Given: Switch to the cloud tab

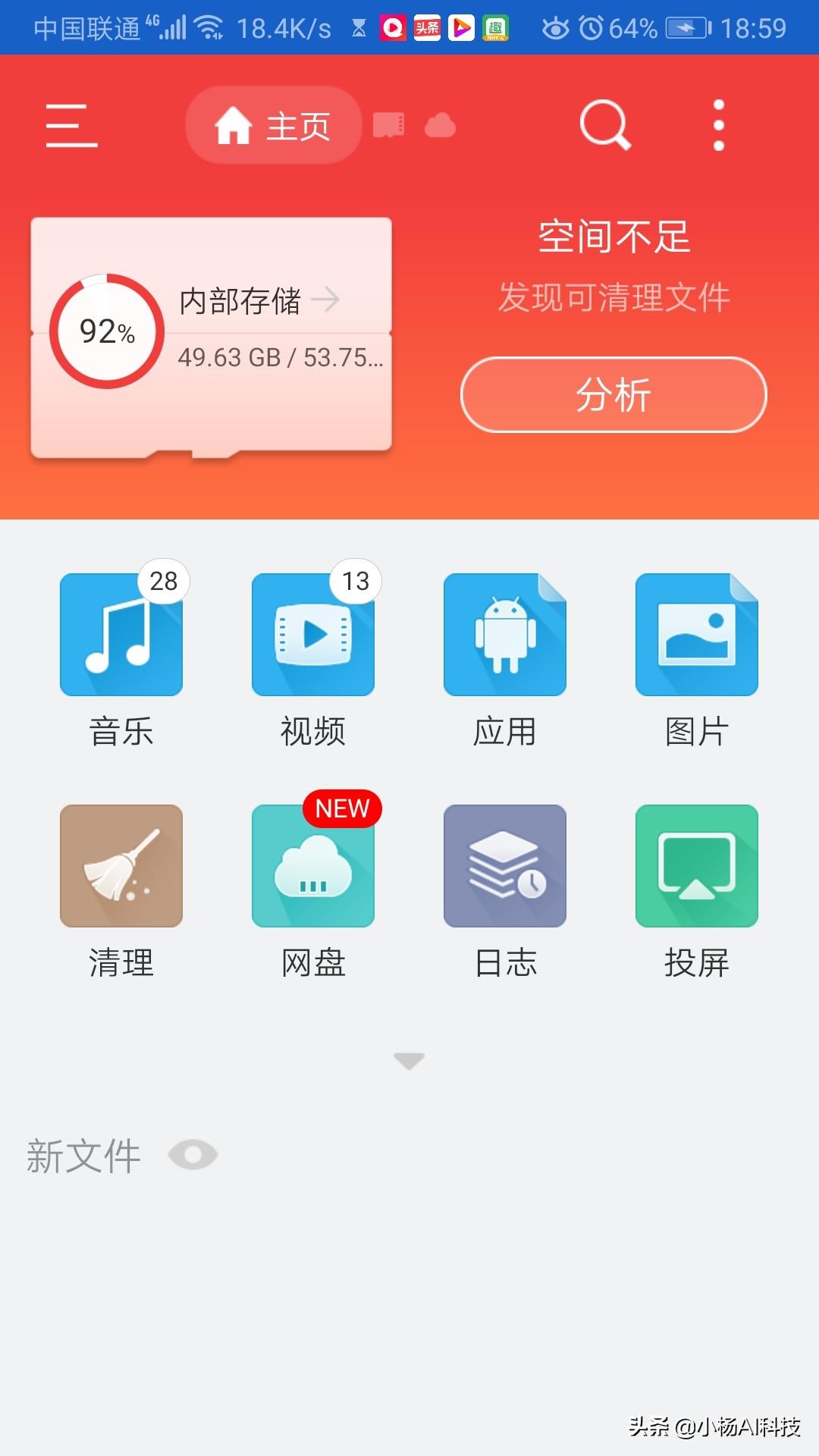Looking at the screenshot, I should pyautogui.click(x=440, y=125).
